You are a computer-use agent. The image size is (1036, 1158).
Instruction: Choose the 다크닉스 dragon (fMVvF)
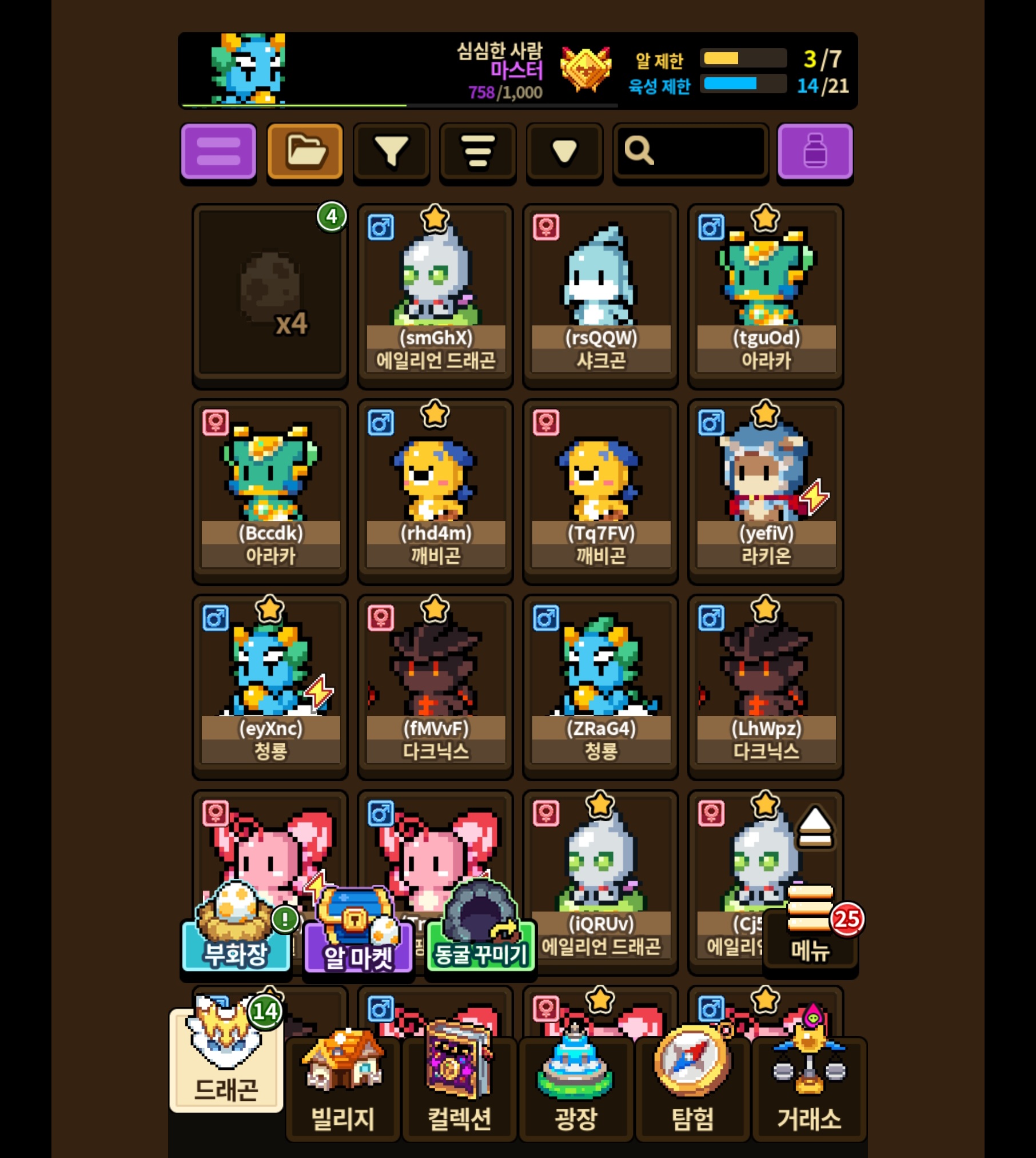[435, 685]
